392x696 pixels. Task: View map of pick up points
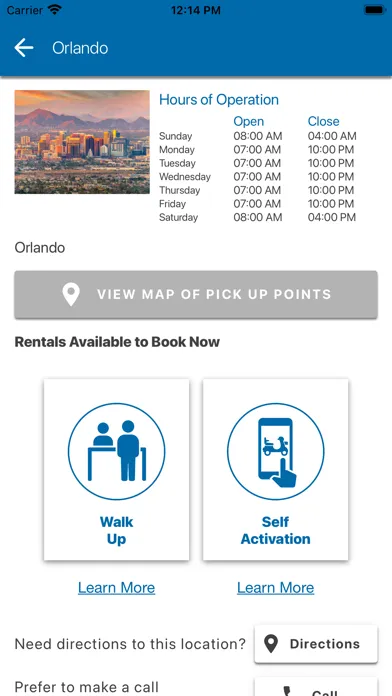tap(196, 294)
